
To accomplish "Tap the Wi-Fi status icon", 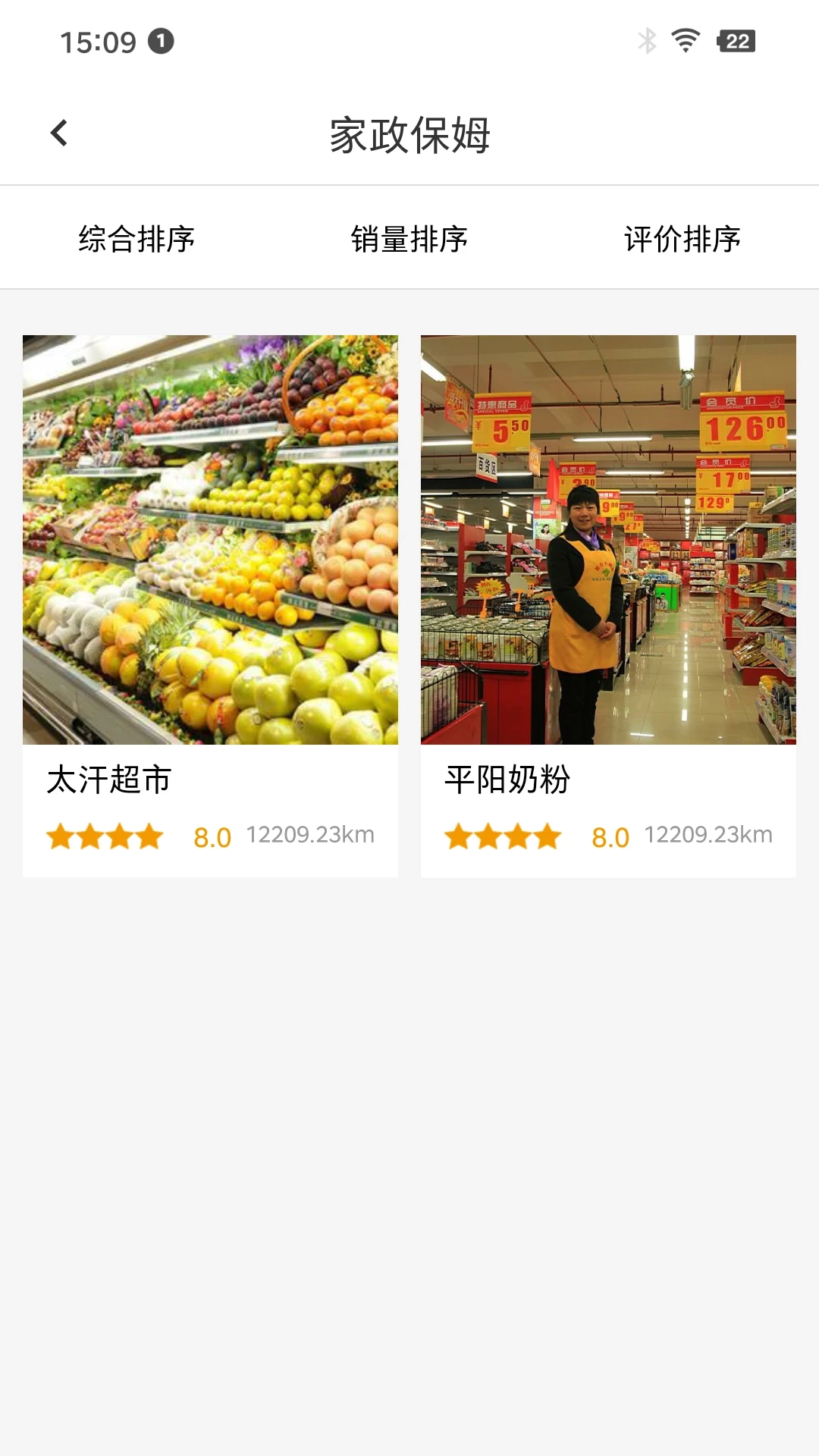I will pos(685,43).
